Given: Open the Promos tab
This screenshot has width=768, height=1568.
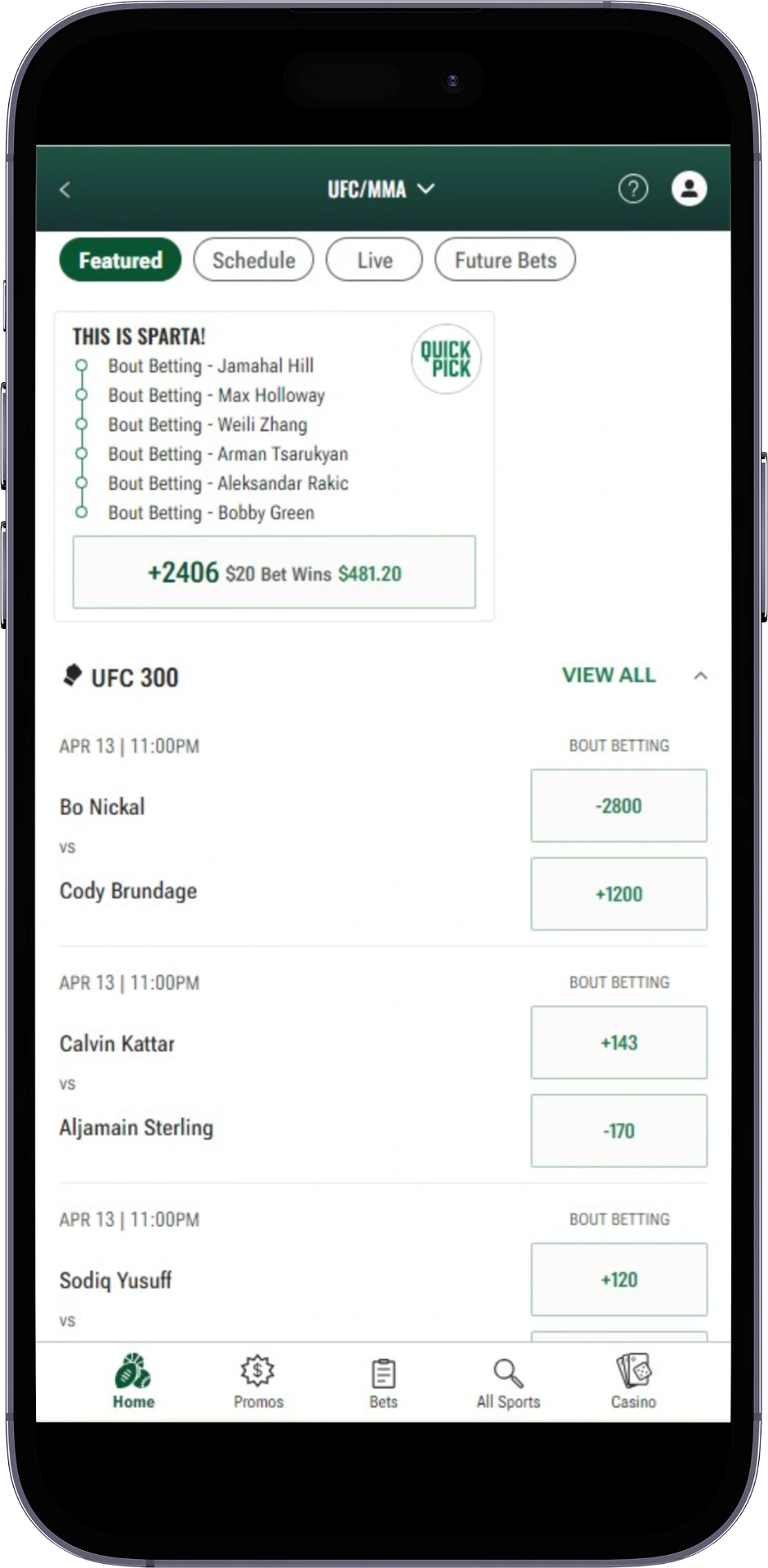Looking at the screenshot, I should pos(258,1382).
